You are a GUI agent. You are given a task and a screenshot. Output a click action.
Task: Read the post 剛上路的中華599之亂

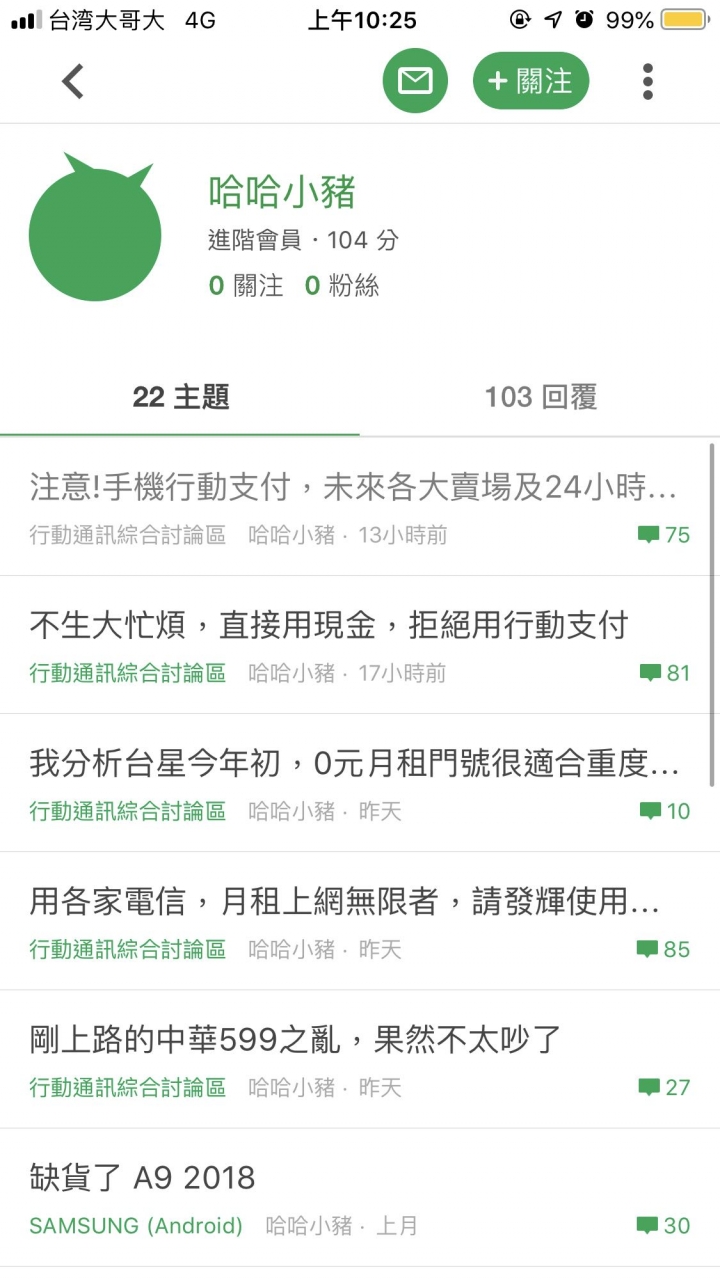coord(295,1041)
